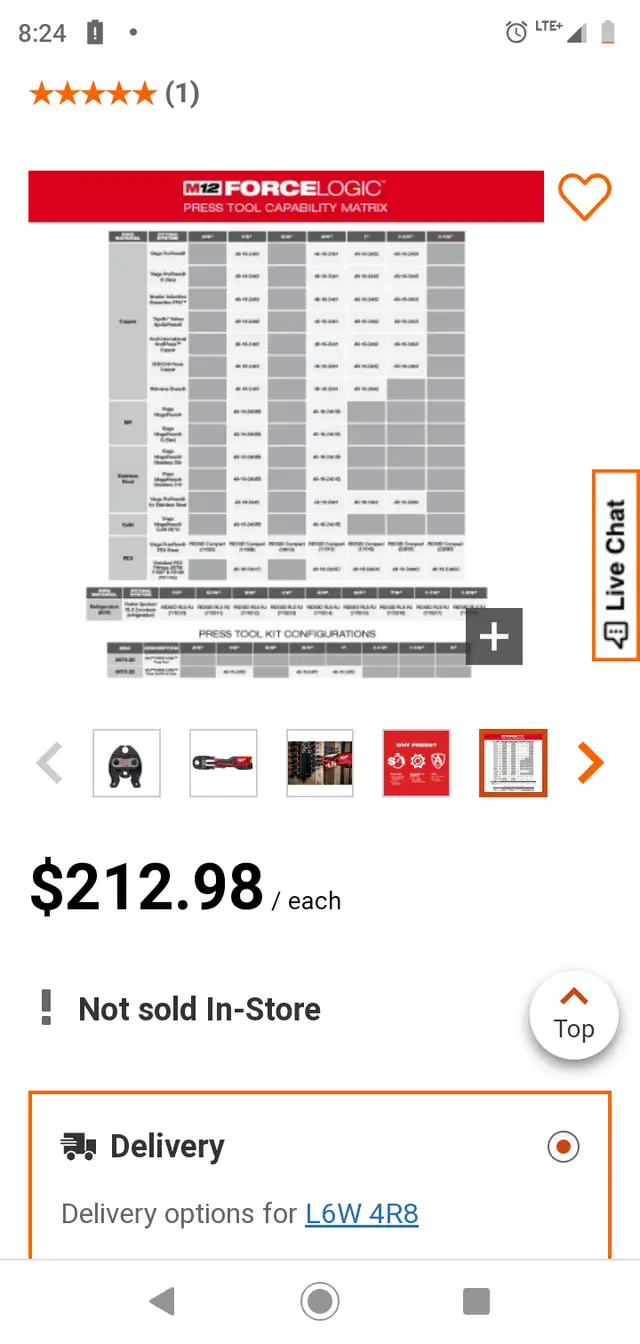Viewport: 640px width, 1344px height.
Task: View the red press tool thumbnail
Action: click(x=223, y=763)
